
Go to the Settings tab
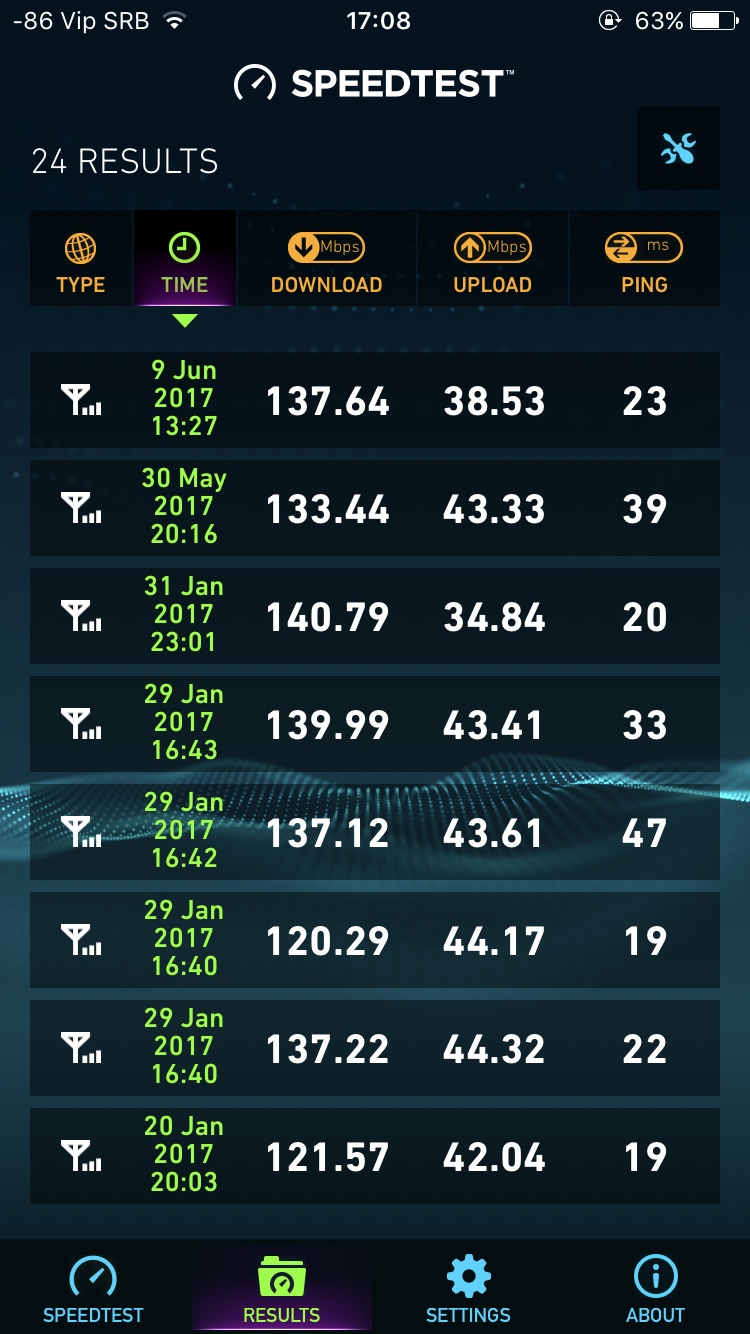468,1288
